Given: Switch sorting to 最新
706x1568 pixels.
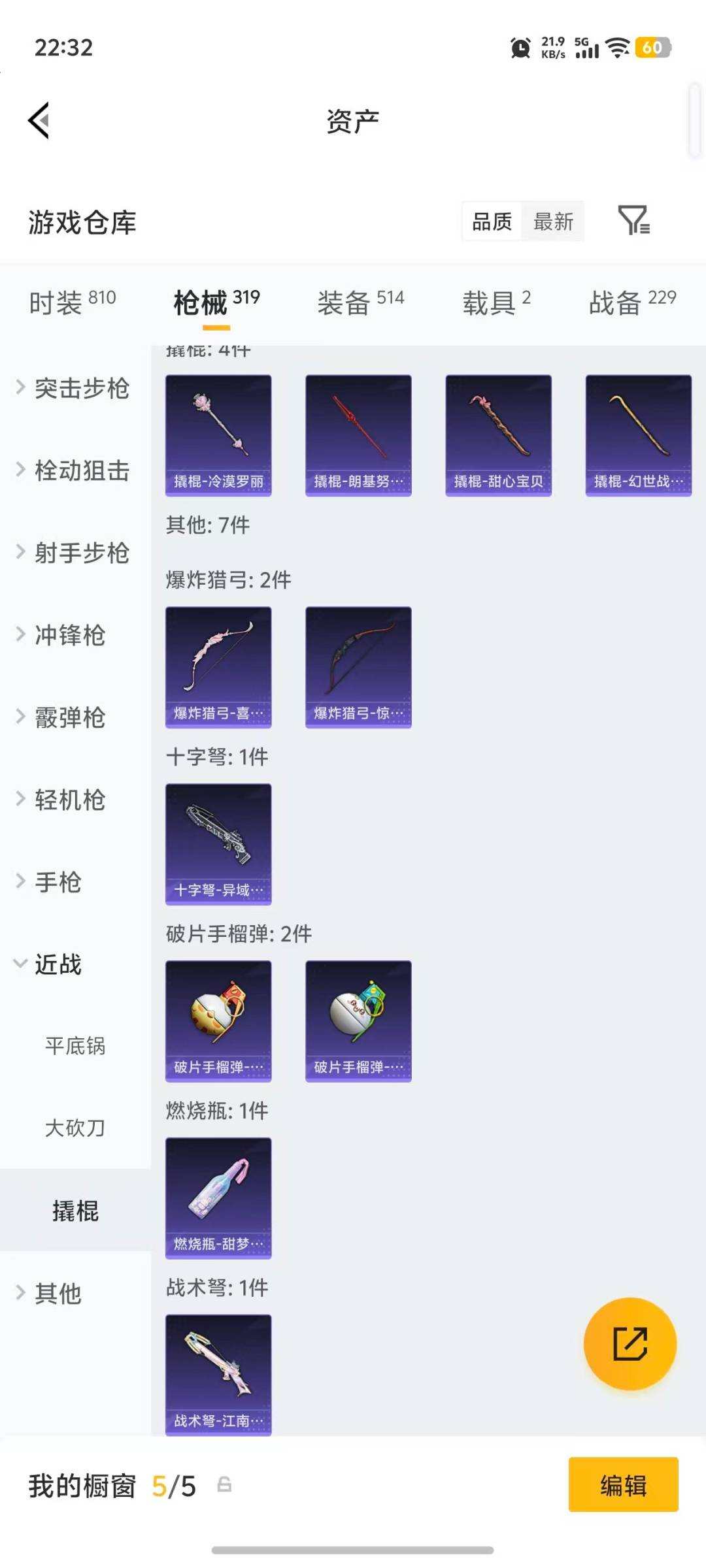Looking at the screenshot, I should click(553, 222).
